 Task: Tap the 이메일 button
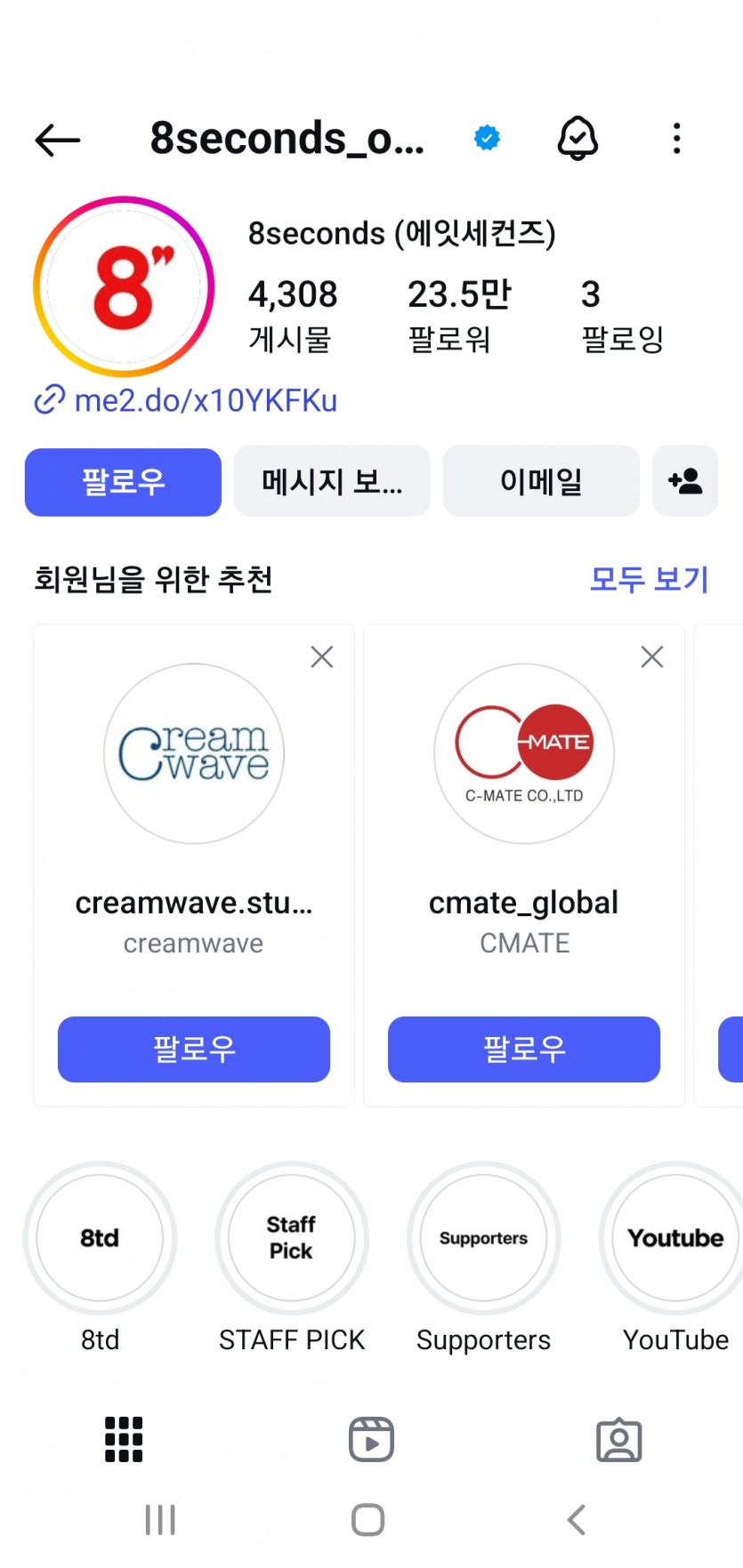pyautogui.click(x=541, y=482)
